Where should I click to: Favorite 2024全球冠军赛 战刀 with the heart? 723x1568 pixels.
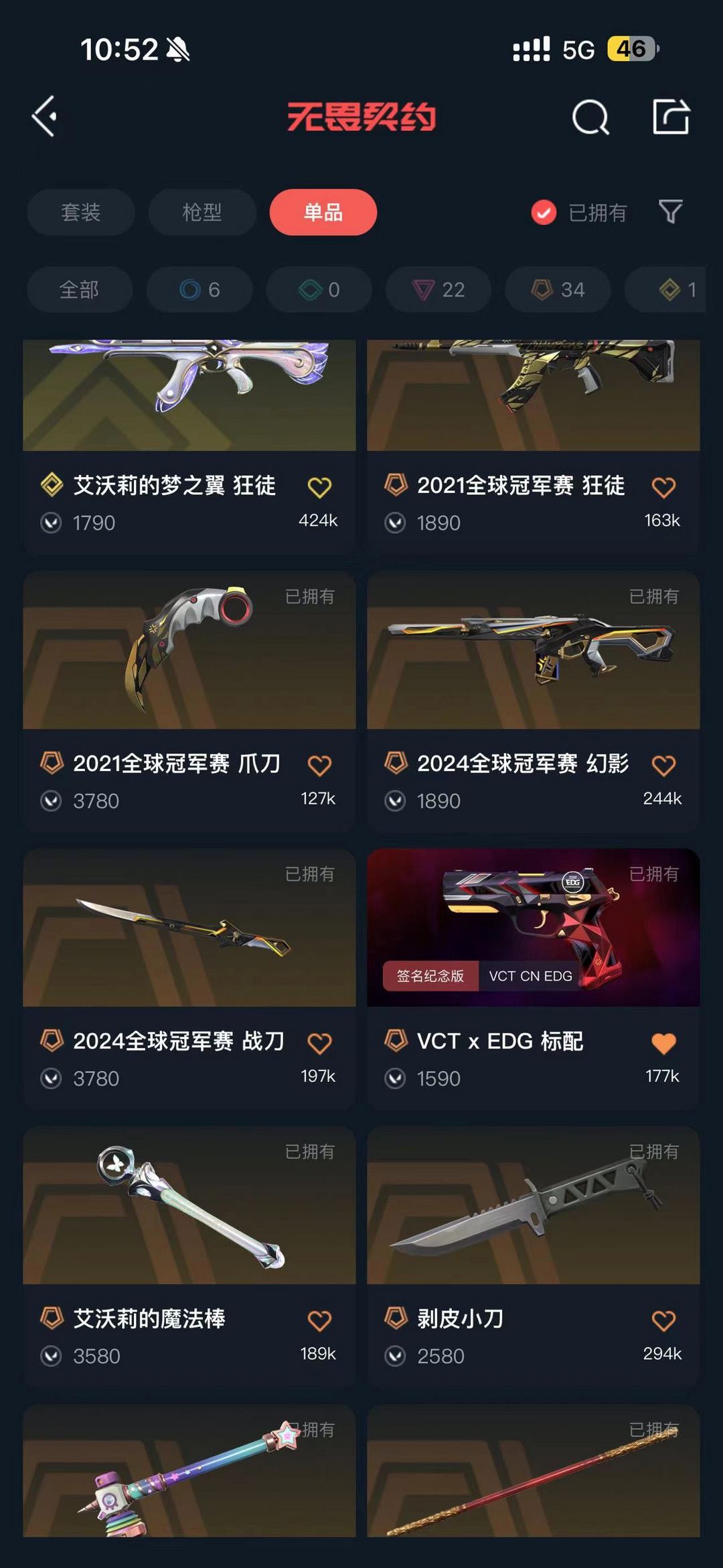(319, 1043)
